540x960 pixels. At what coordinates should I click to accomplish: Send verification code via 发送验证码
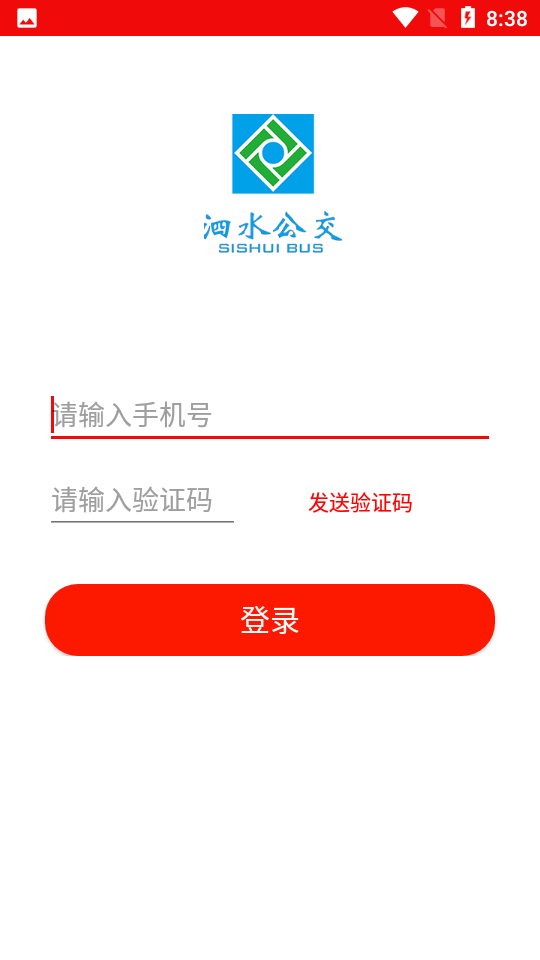[360, 503]
